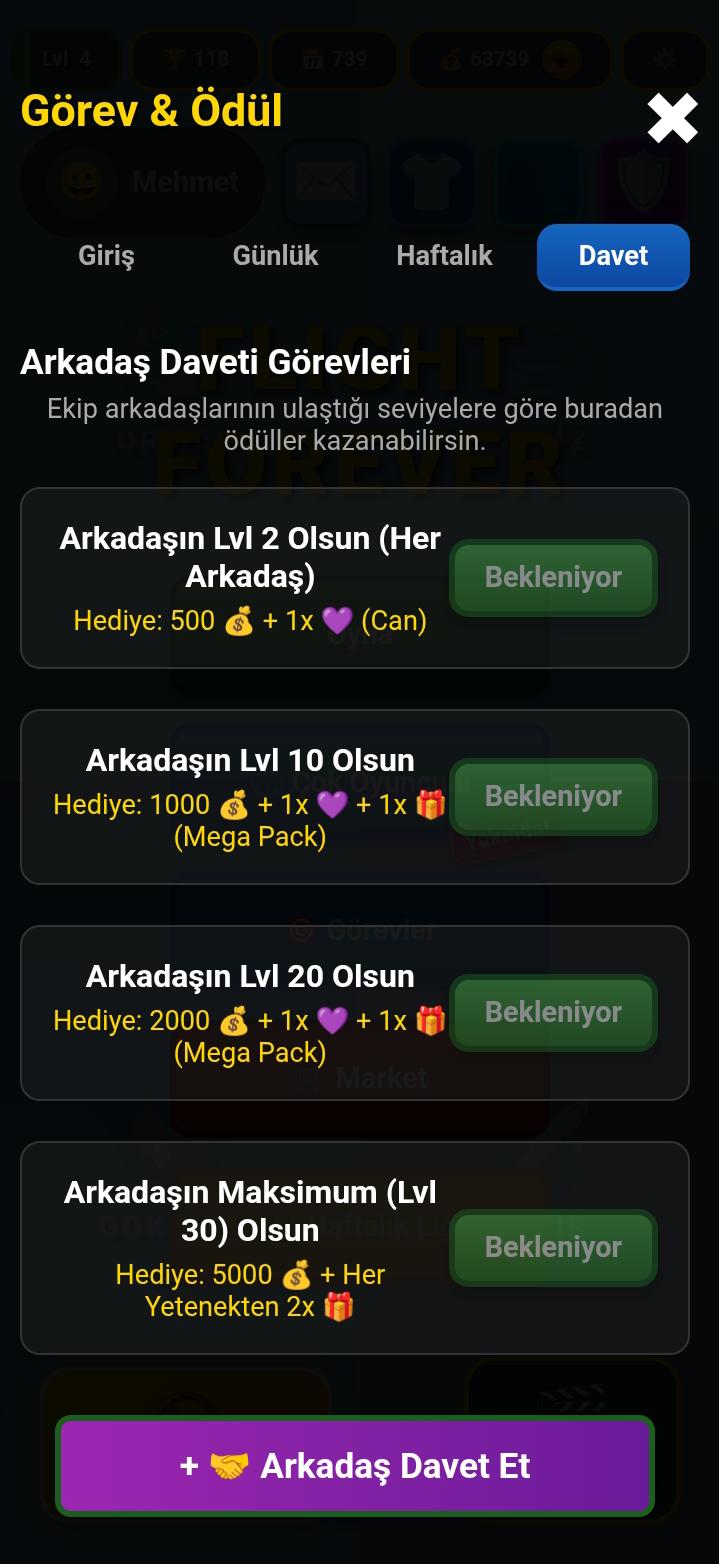The width and height of the screenshot is (719, 1564).
Task: Tap Bekleniyor for the Lvl 2 friend task
Action: coord(553,577)
